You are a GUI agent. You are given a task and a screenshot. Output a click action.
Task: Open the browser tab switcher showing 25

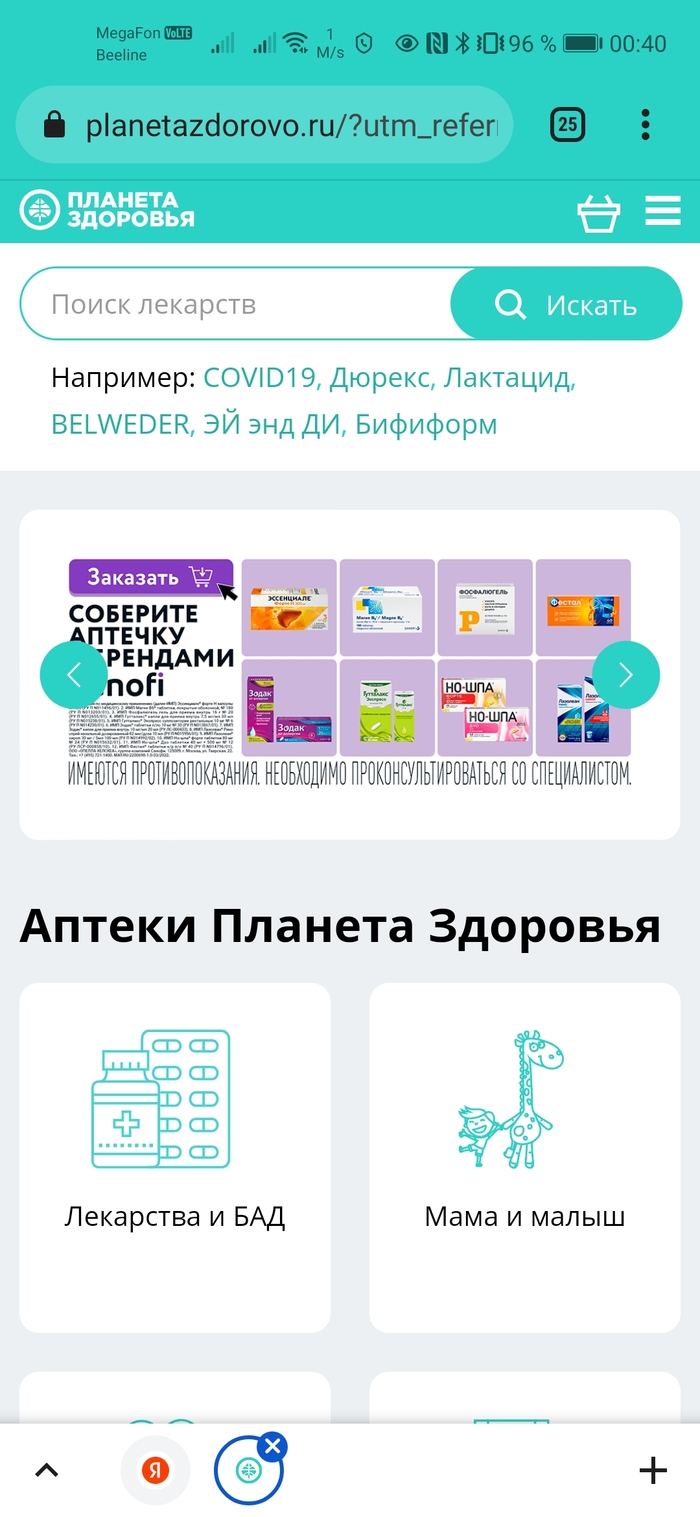click(567, 125)
